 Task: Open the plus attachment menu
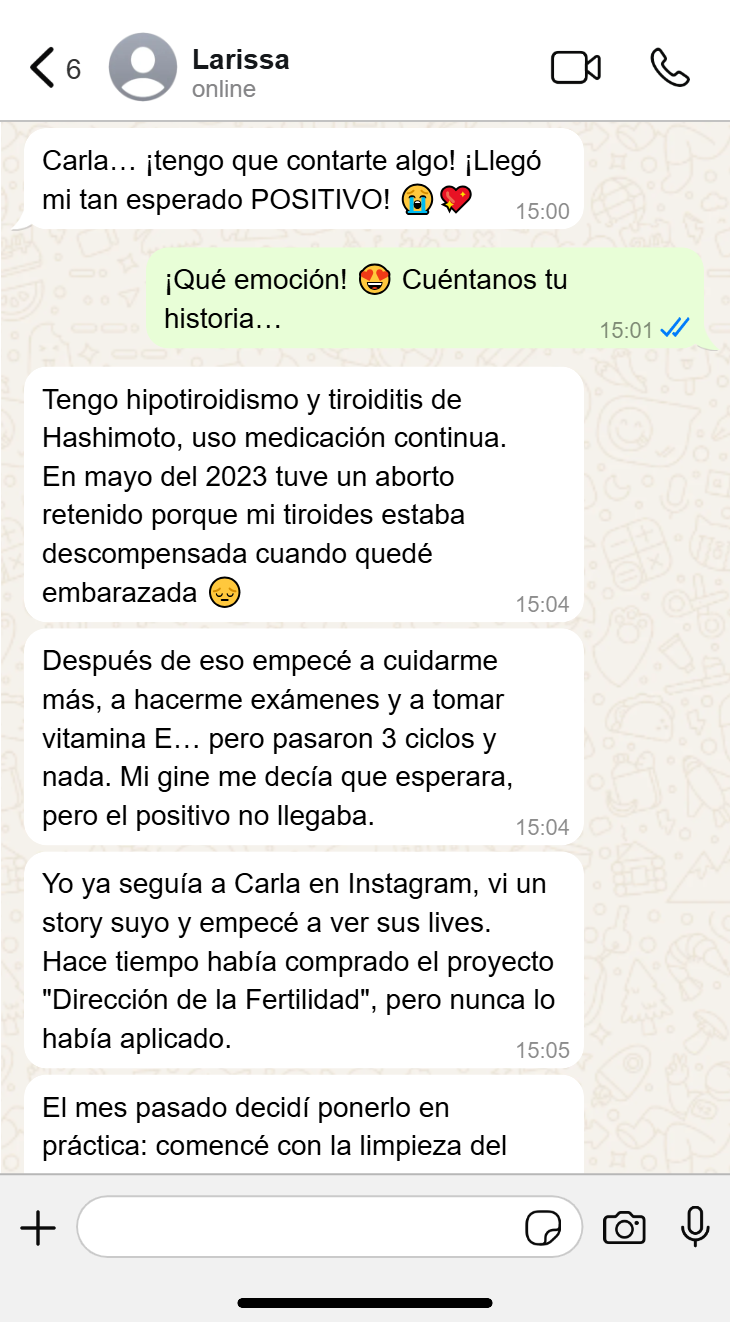38,1227
